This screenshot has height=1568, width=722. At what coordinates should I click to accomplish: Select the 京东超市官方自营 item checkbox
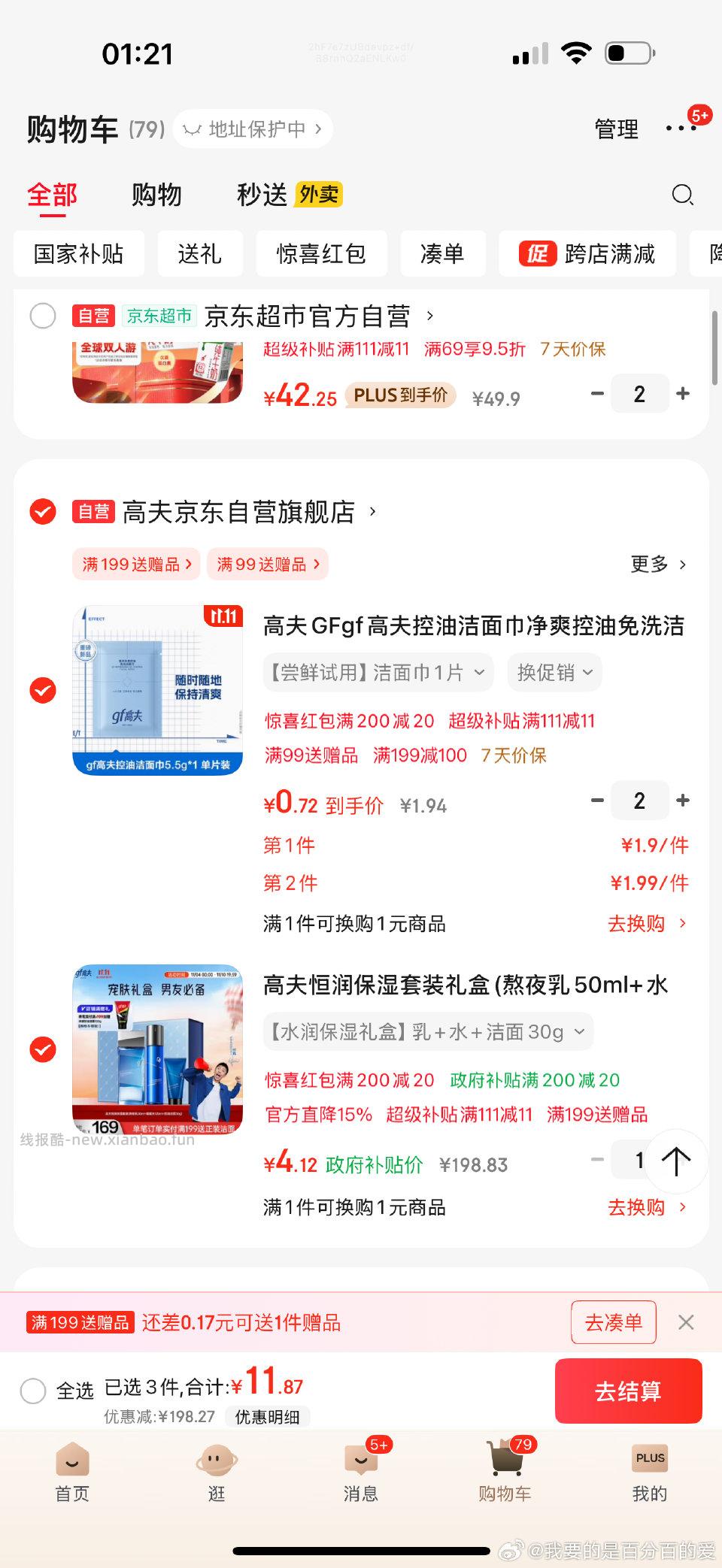click(x=44, y=316)
